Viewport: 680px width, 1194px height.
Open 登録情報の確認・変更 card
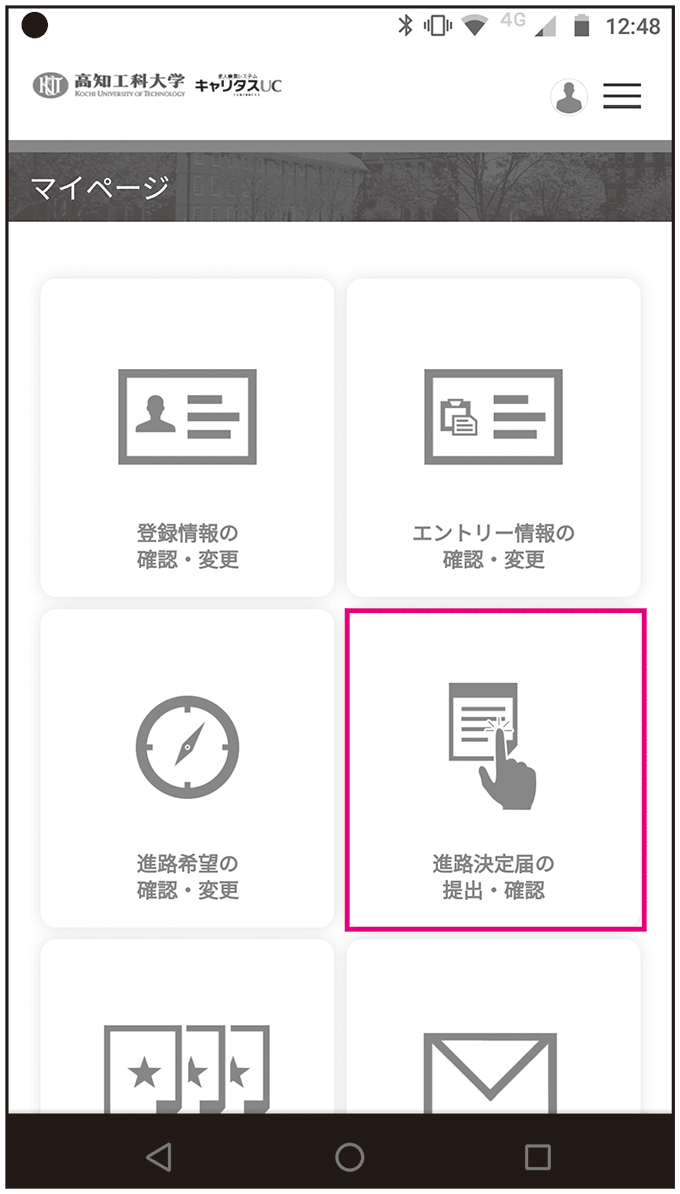coord(187,437)
